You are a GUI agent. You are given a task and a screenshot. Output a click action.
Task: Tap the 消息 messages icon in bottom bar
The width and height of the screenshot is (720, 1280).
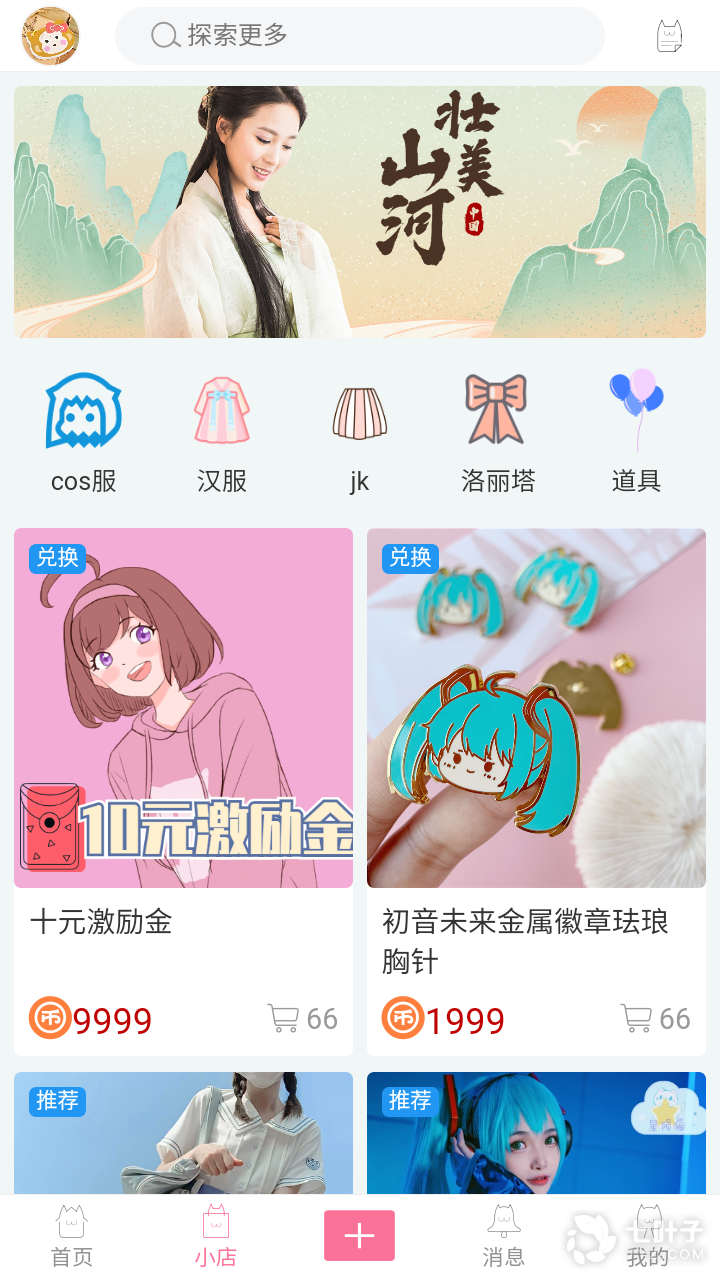[504, 1235]
